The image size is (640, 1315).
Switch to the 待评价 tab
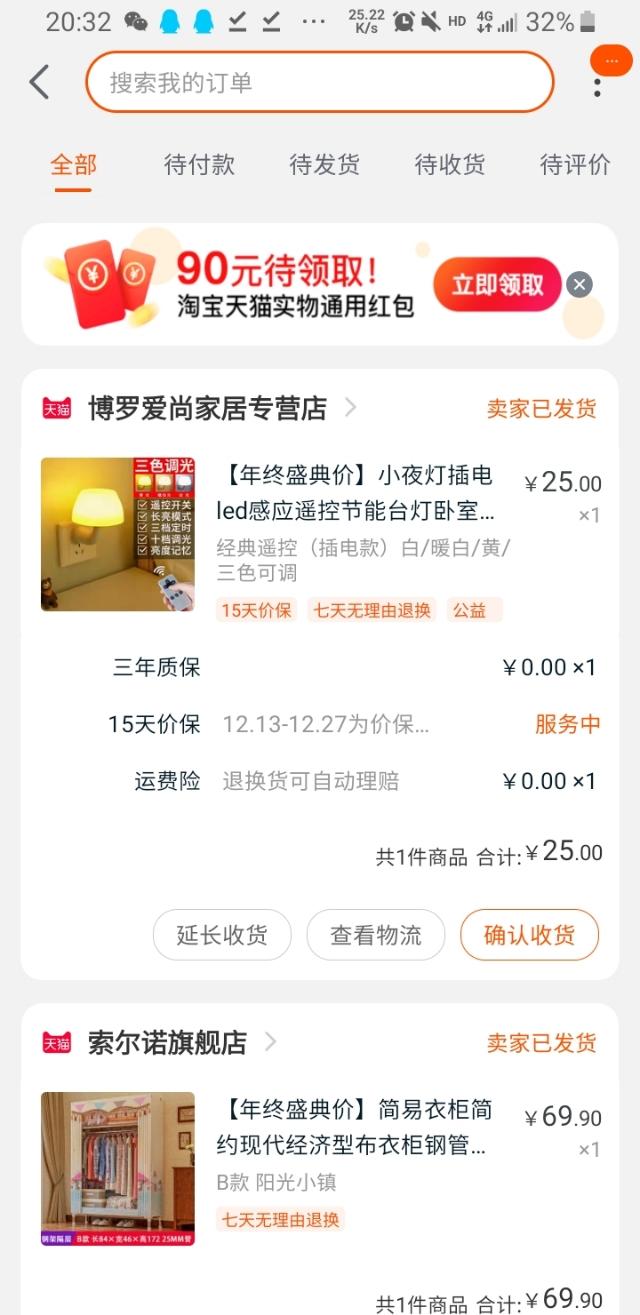pyautogui.click(x=575, y=165)
